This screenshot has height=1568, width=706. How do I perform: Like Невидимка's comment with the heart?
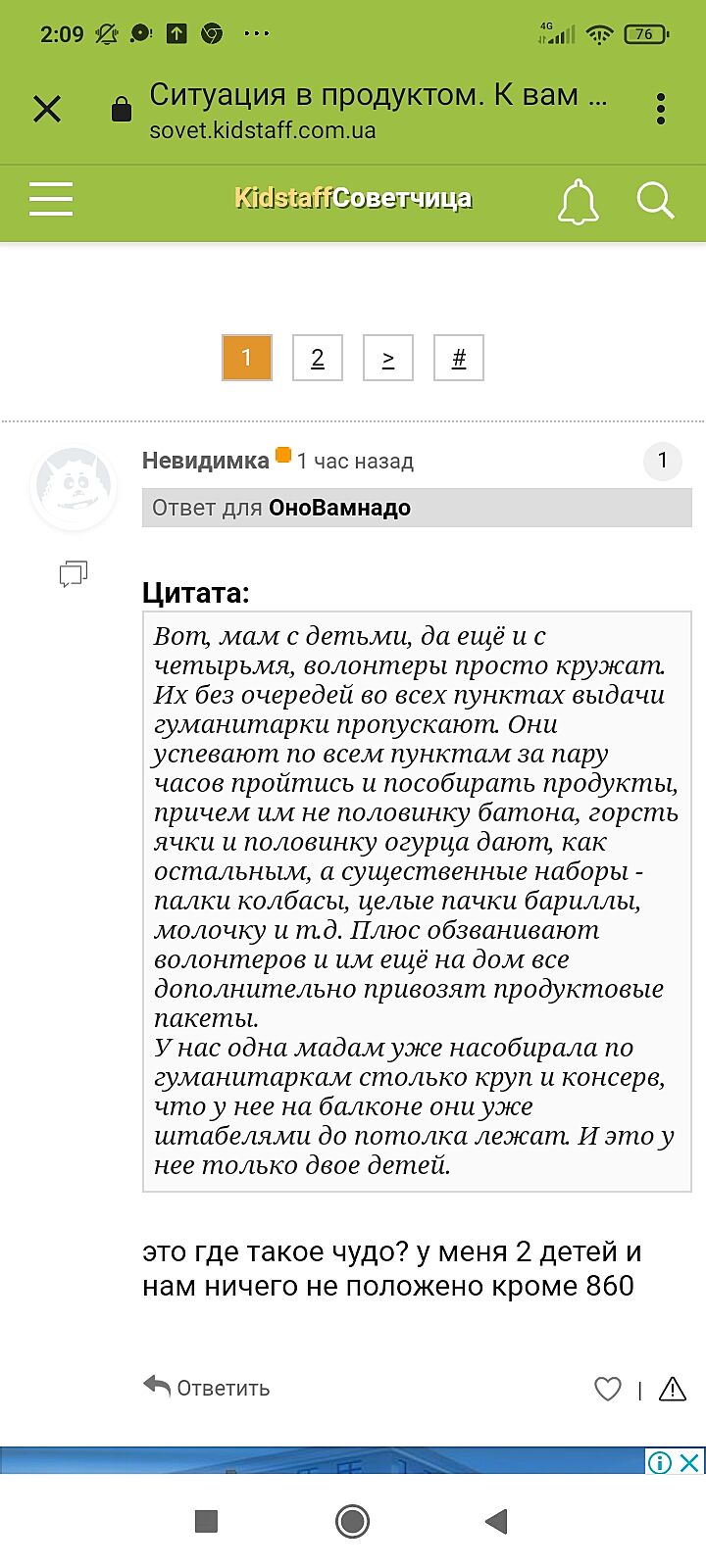click(608, 1389)
